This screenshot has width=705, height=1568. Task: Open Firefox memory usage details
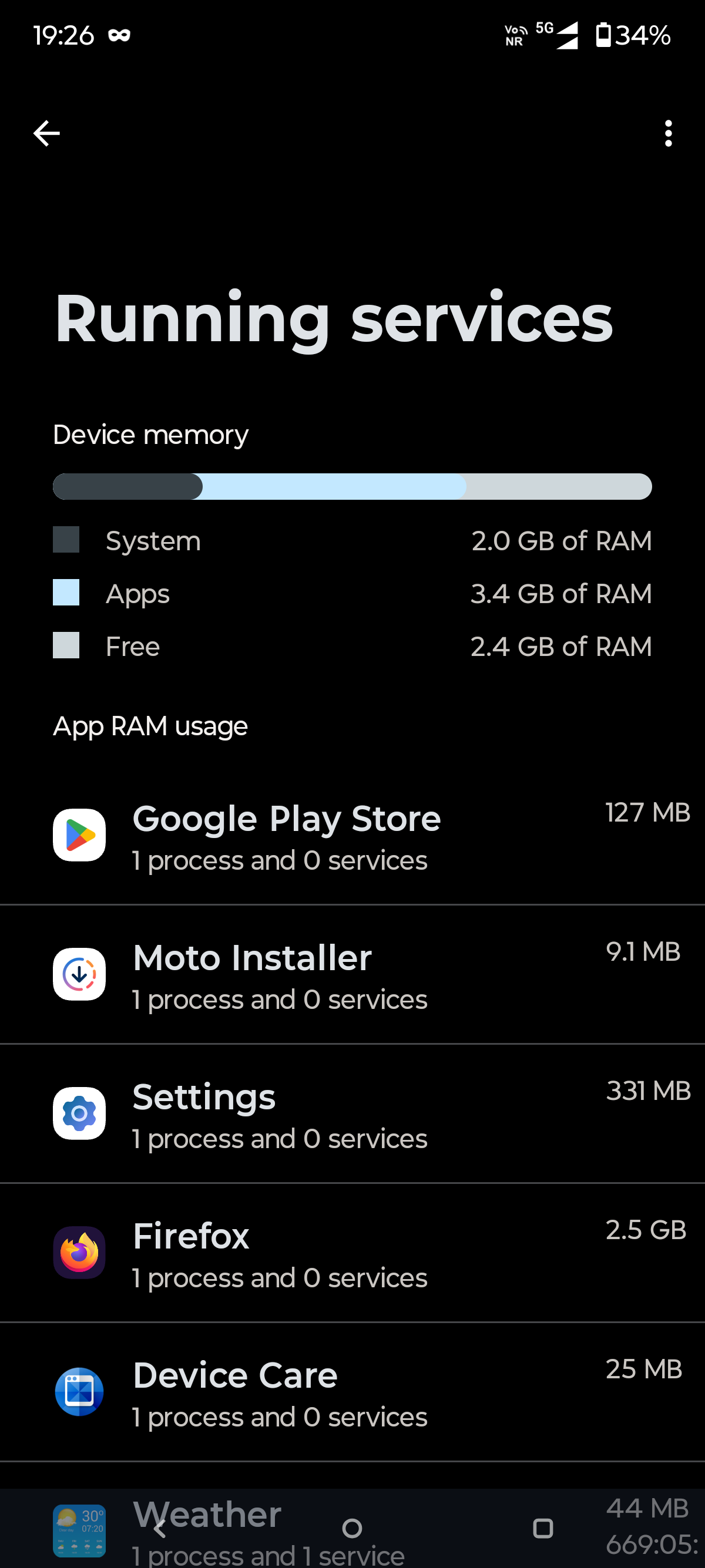pyautogui.click(x=352, y=1253)
